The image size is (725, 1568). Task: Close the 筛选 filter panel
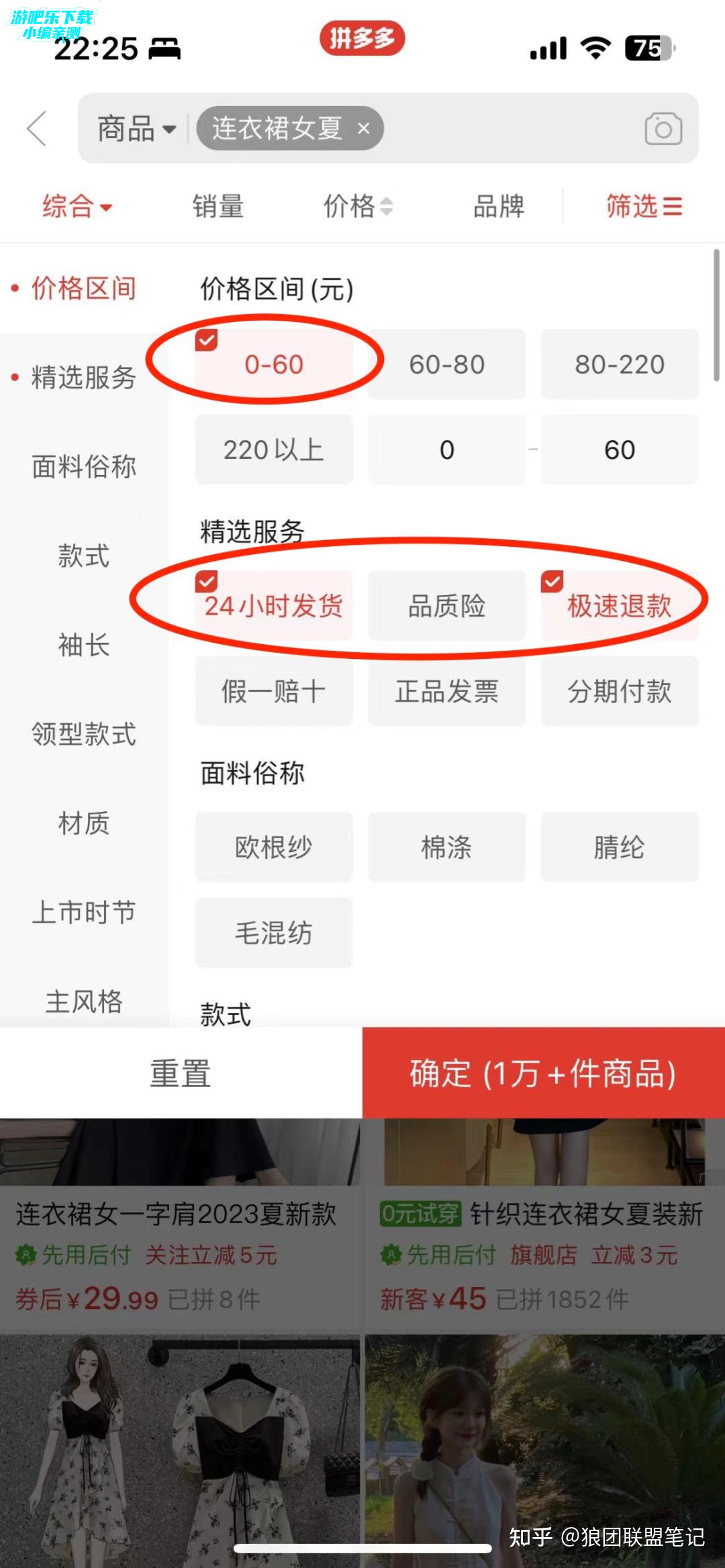(x=643, y=206)
